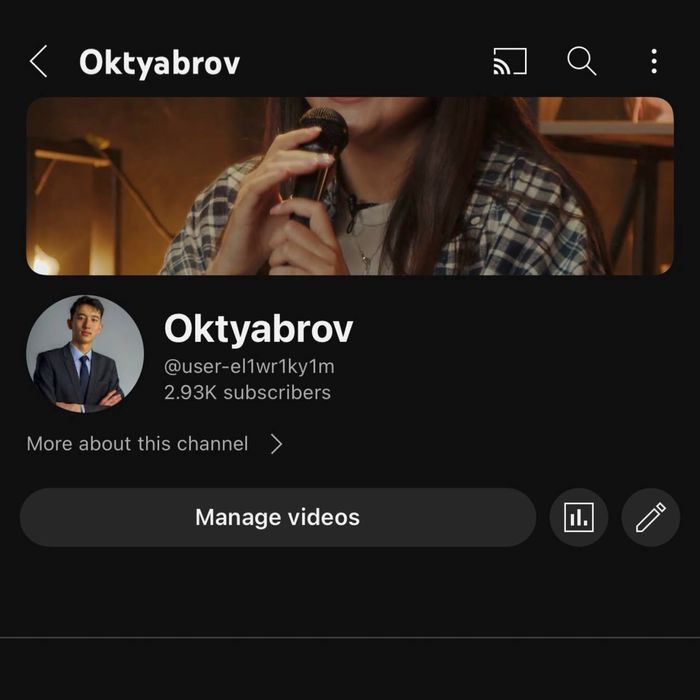
Task: Search with the magnifier icon
Action: [x=581, y=62]
